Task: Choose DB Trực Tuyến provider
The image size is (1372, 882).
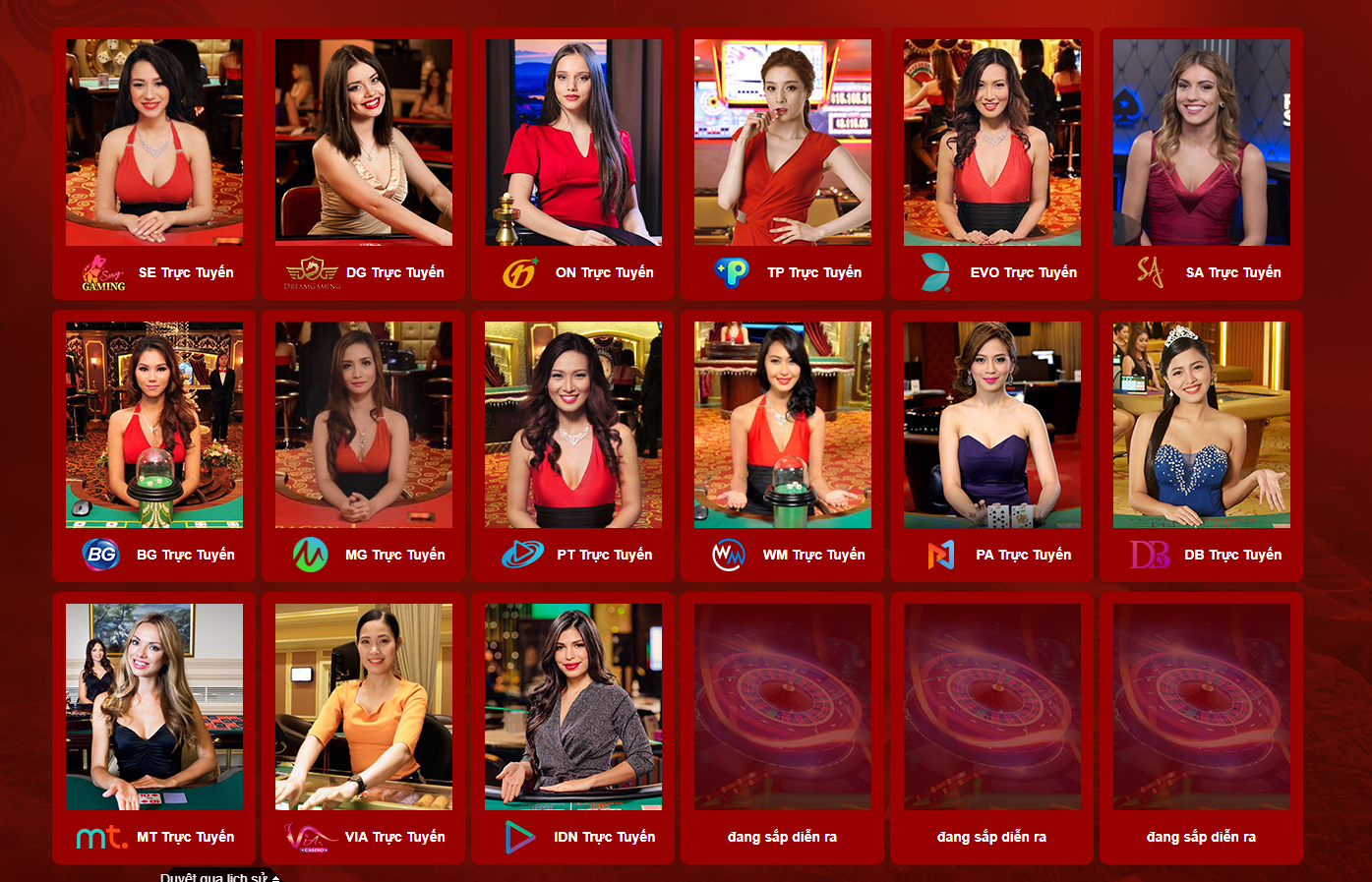Action: pyautogui.click(x=1202, y=425)
